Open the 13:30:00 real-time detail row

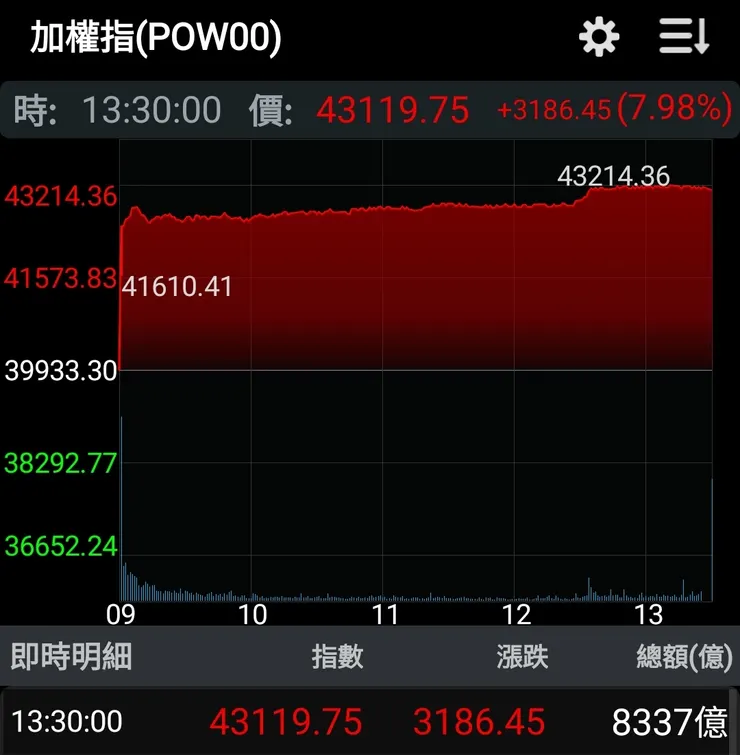tap(370, 722)
